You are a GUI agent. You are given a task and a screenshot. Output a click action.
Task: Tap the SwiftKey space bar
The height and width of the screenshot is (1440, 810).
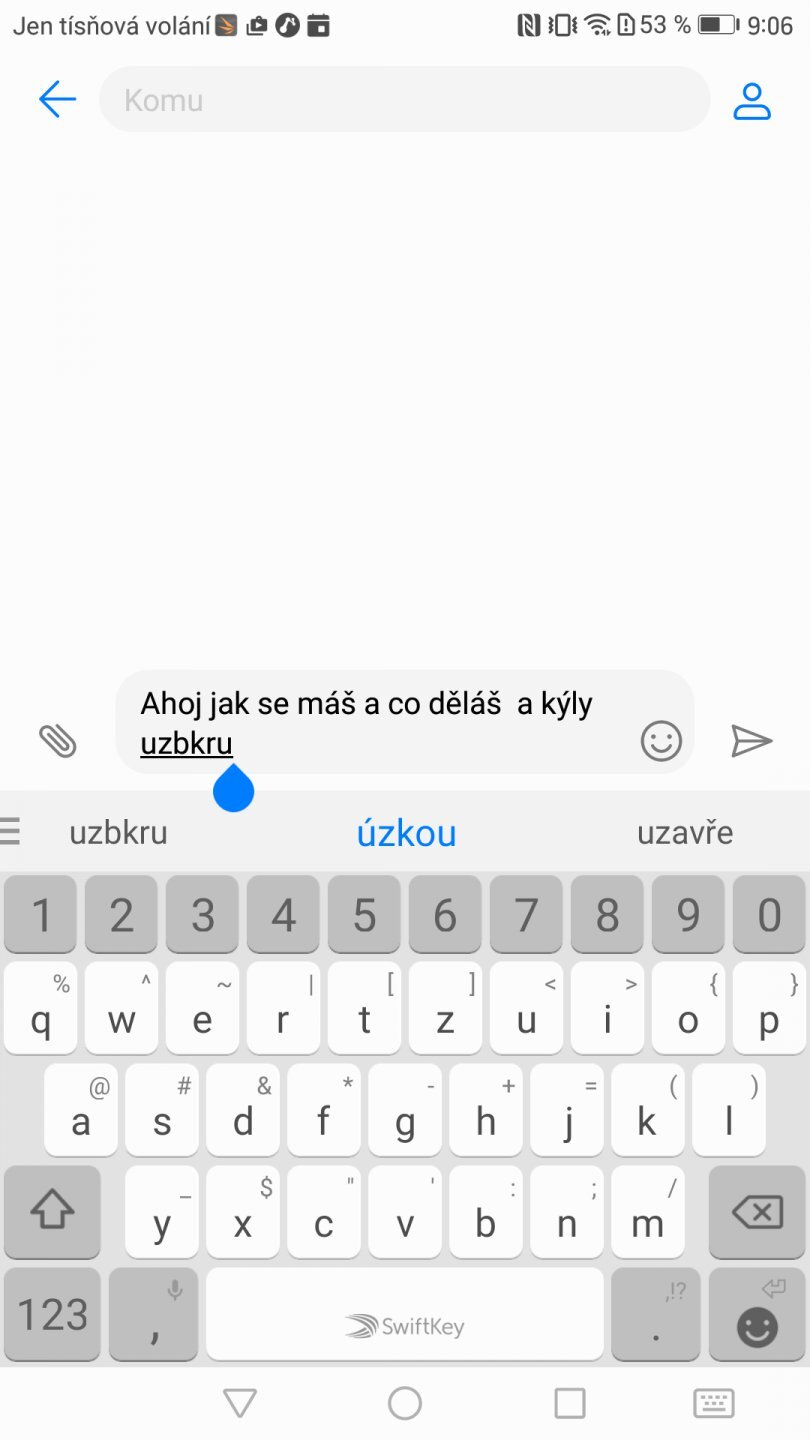[404, 1314]
